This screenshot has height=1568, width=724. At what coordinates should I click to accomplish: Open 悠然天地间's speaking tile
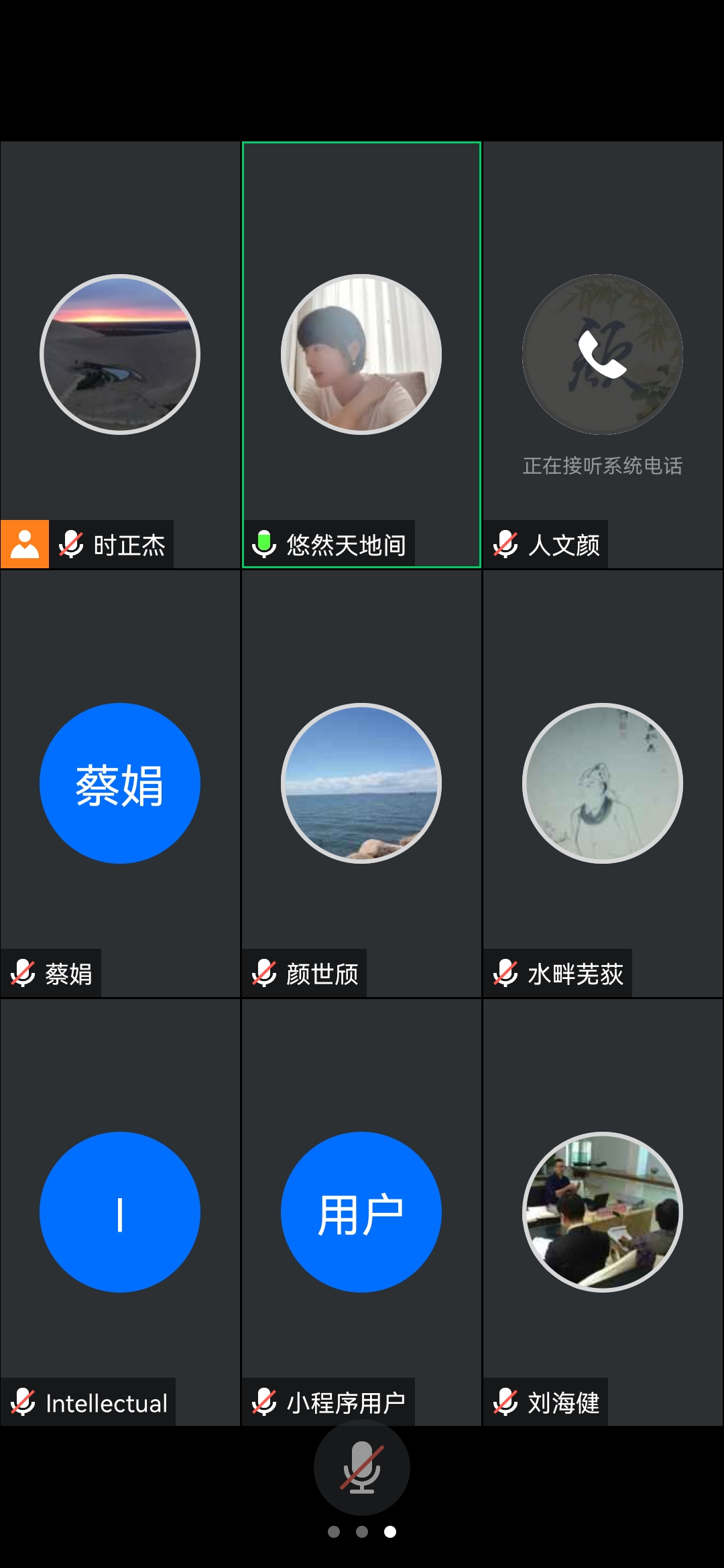[x=361, y=354]
